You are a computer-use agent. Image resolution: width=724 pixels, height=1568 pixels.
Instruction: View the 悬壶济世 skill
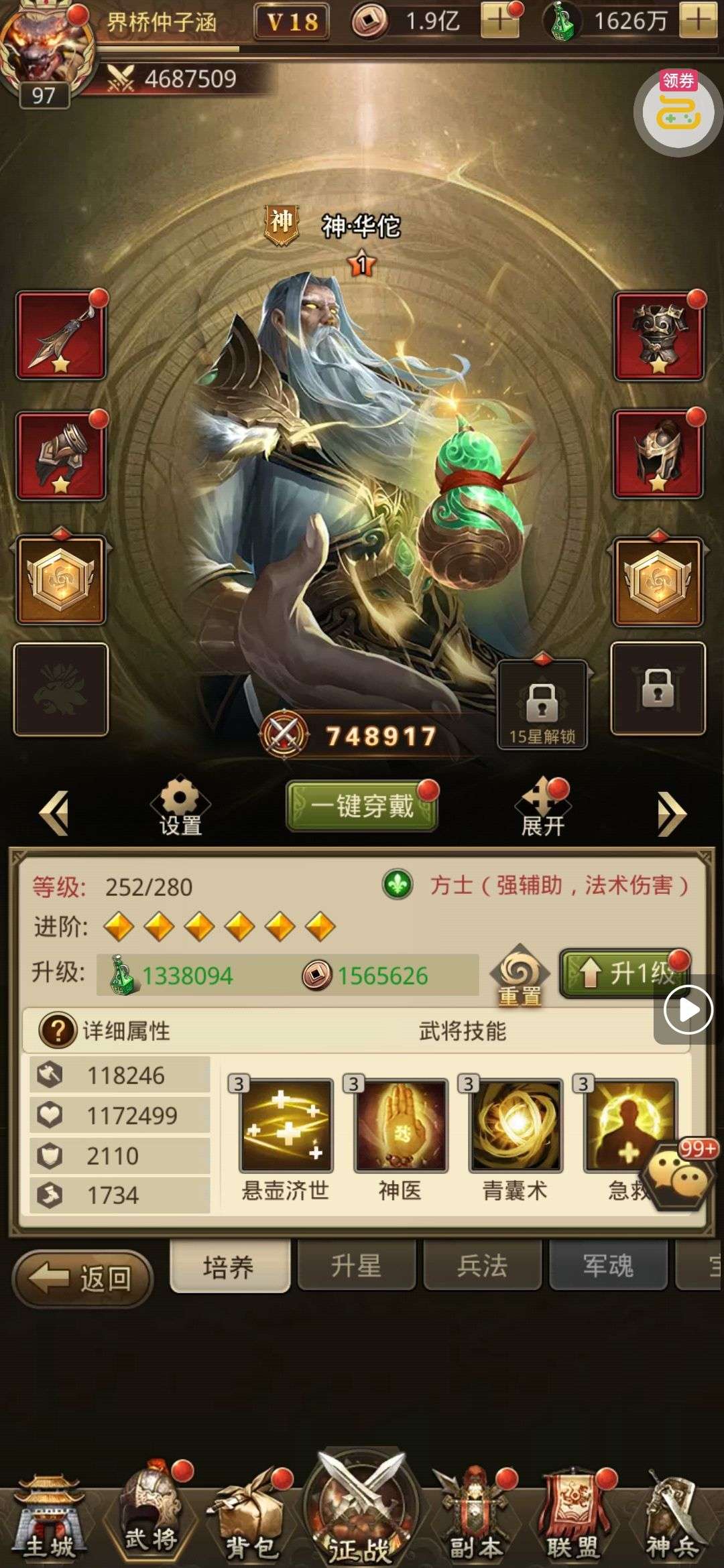pyautogui.click(x=286, y=1126)
